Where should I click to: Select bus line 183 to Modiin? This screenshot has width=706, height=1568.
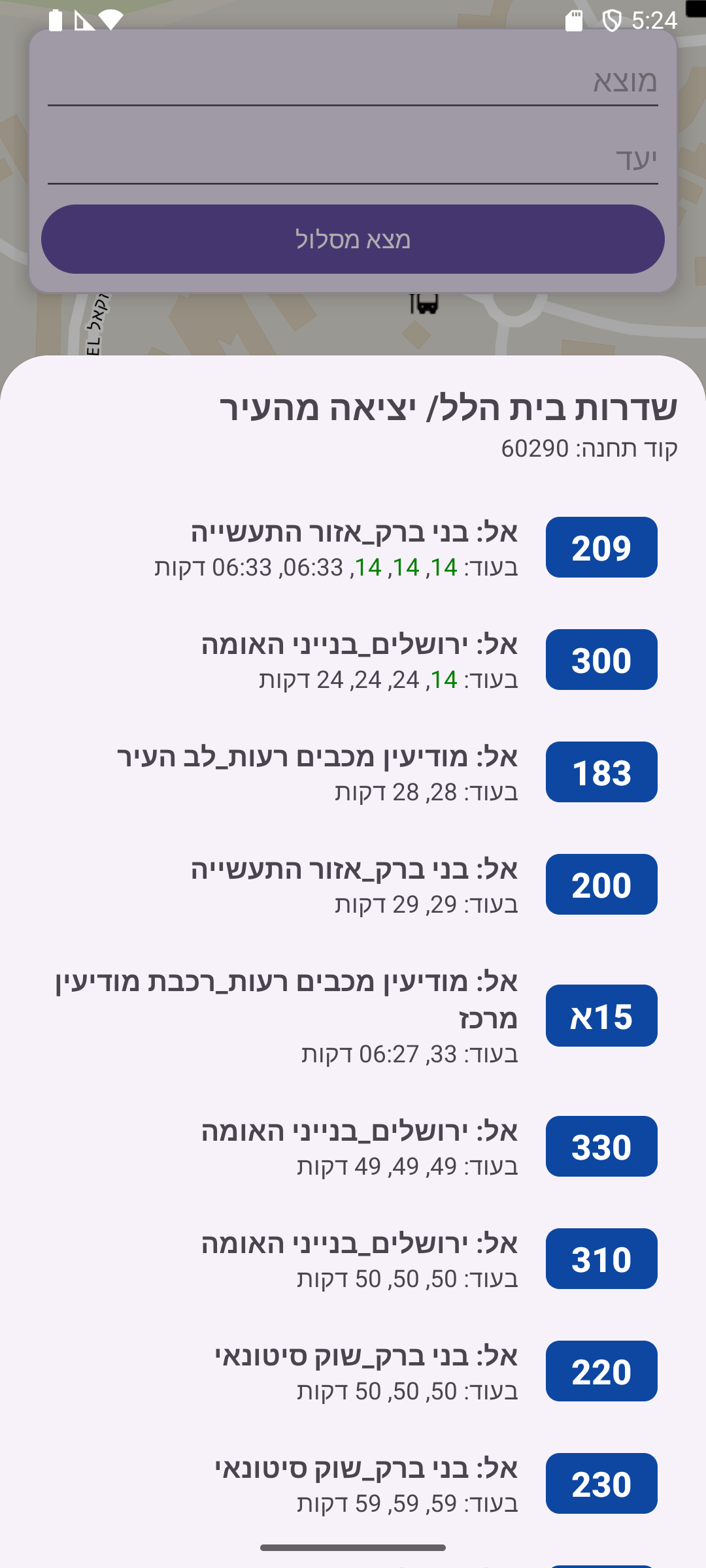click(x=353, y=772)
